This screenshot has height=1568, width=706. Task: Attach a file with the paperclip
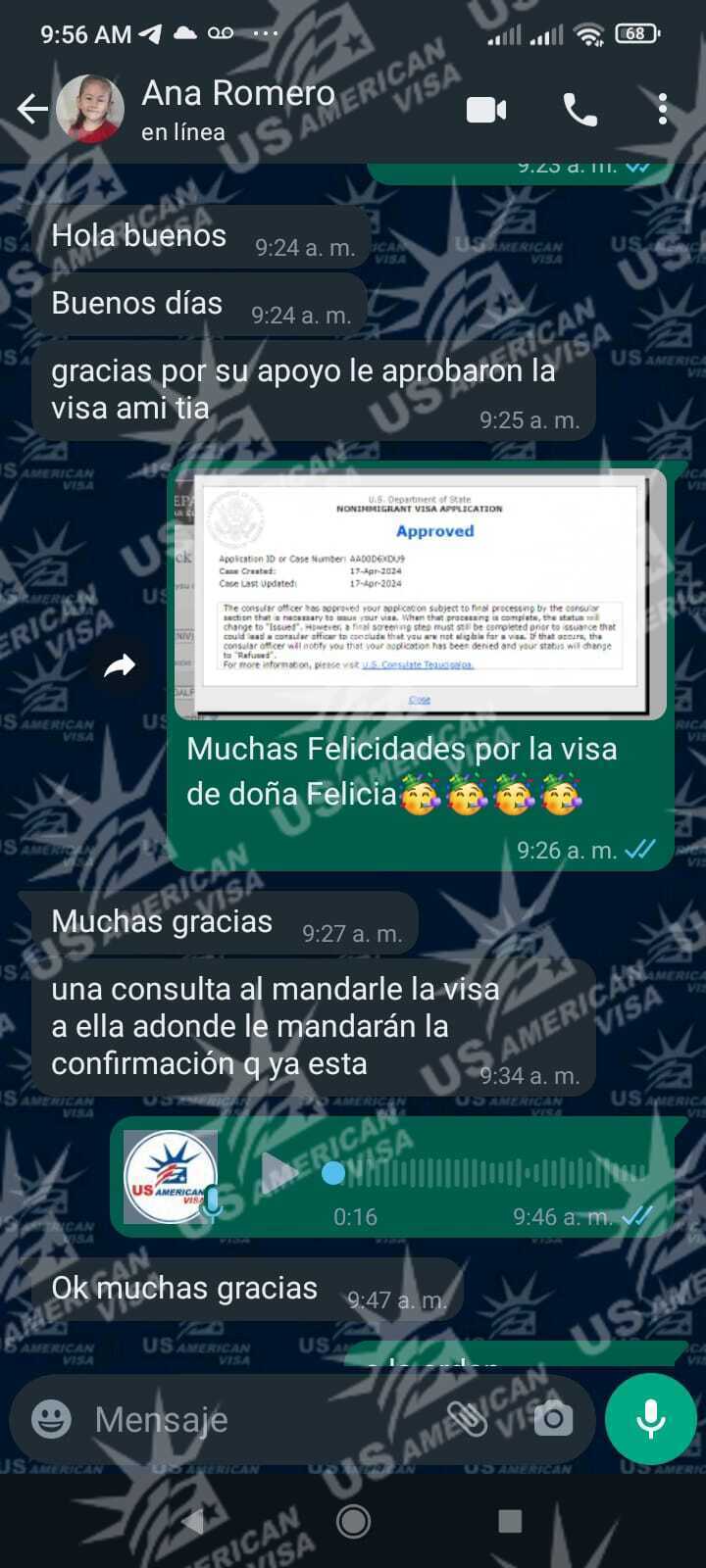click(468, 1418)
